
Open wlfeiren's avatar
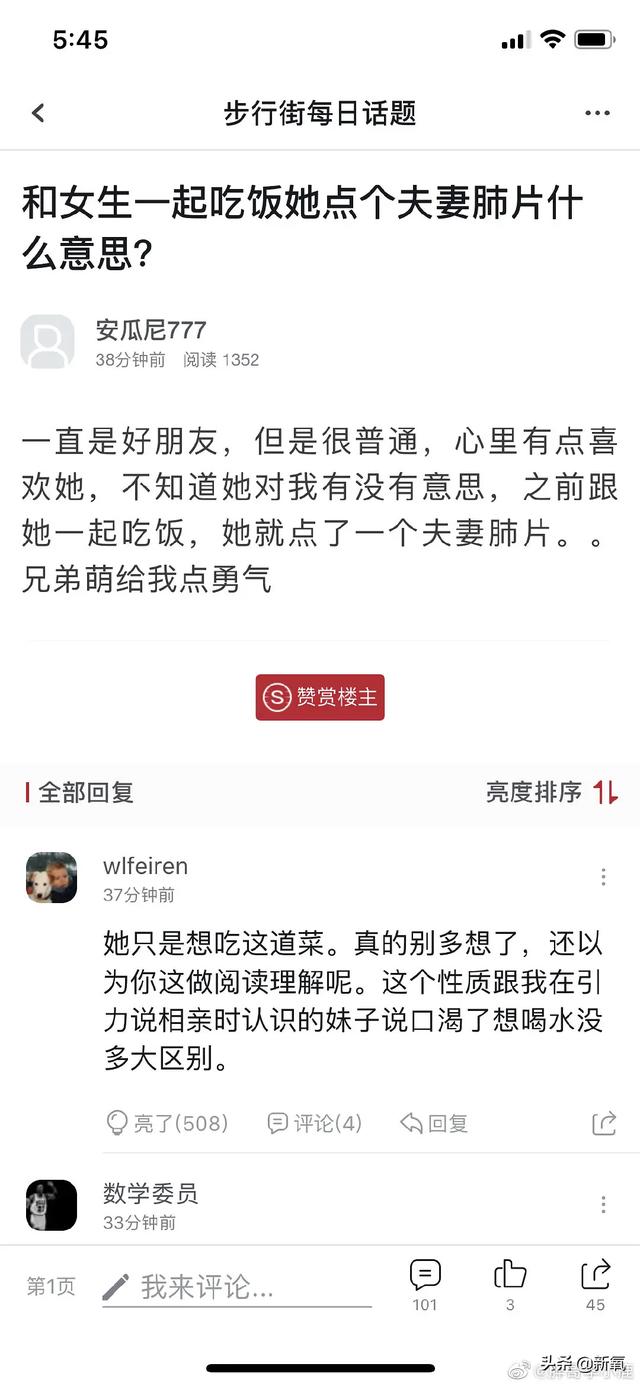tap(51, 878)
